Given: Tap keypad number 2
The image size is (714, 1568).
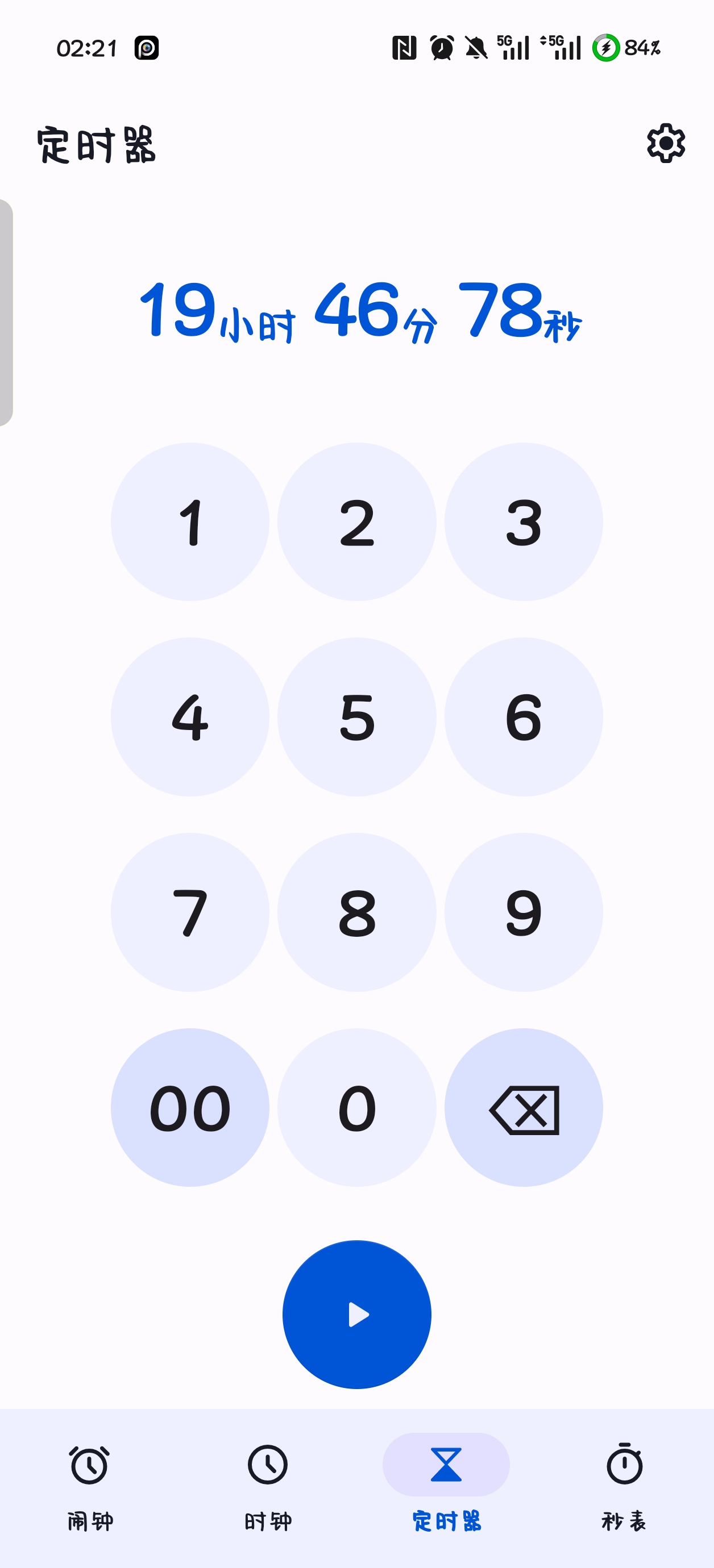Looking at the screenshot, I should (x=357, y=522).
